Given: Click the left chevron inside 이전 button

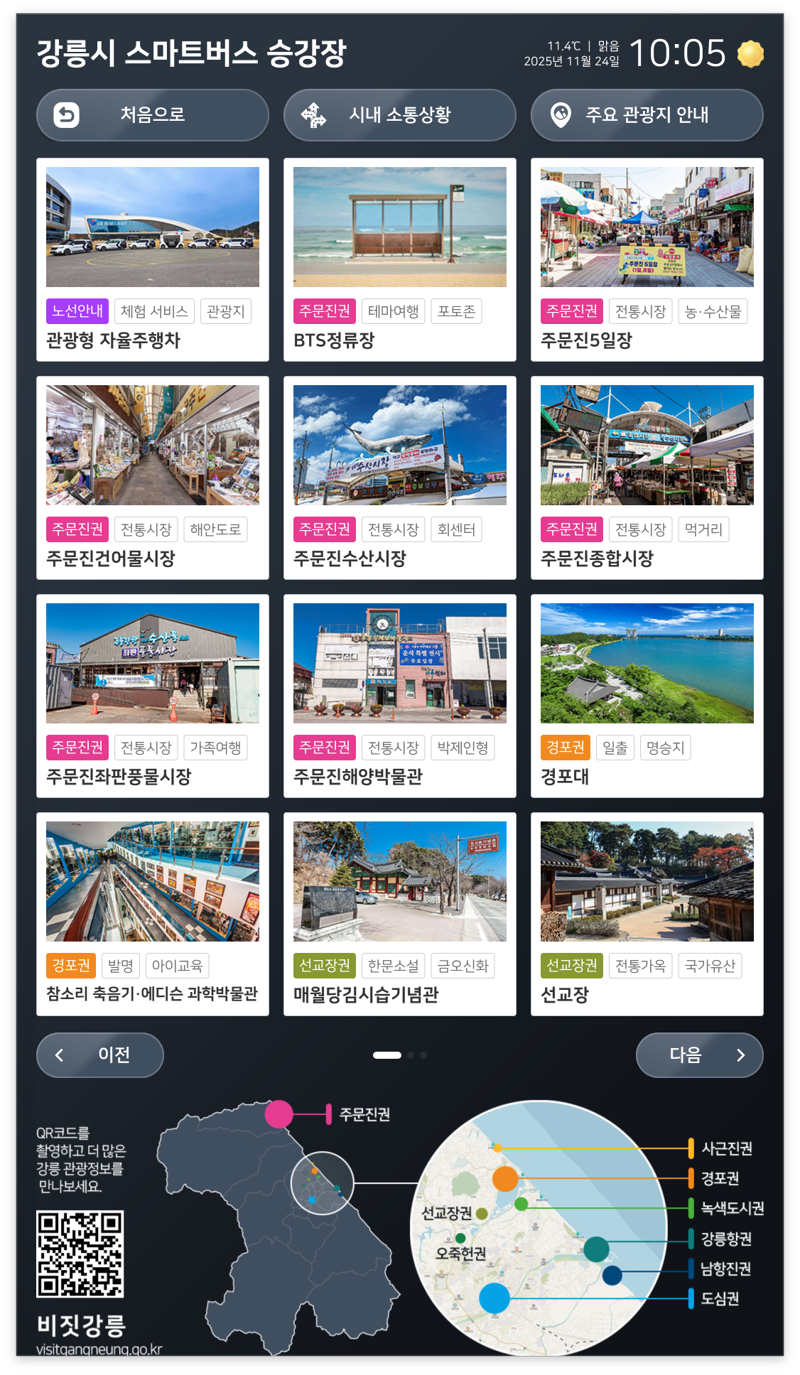Looking at the screenshot, I should point(60,1055).
